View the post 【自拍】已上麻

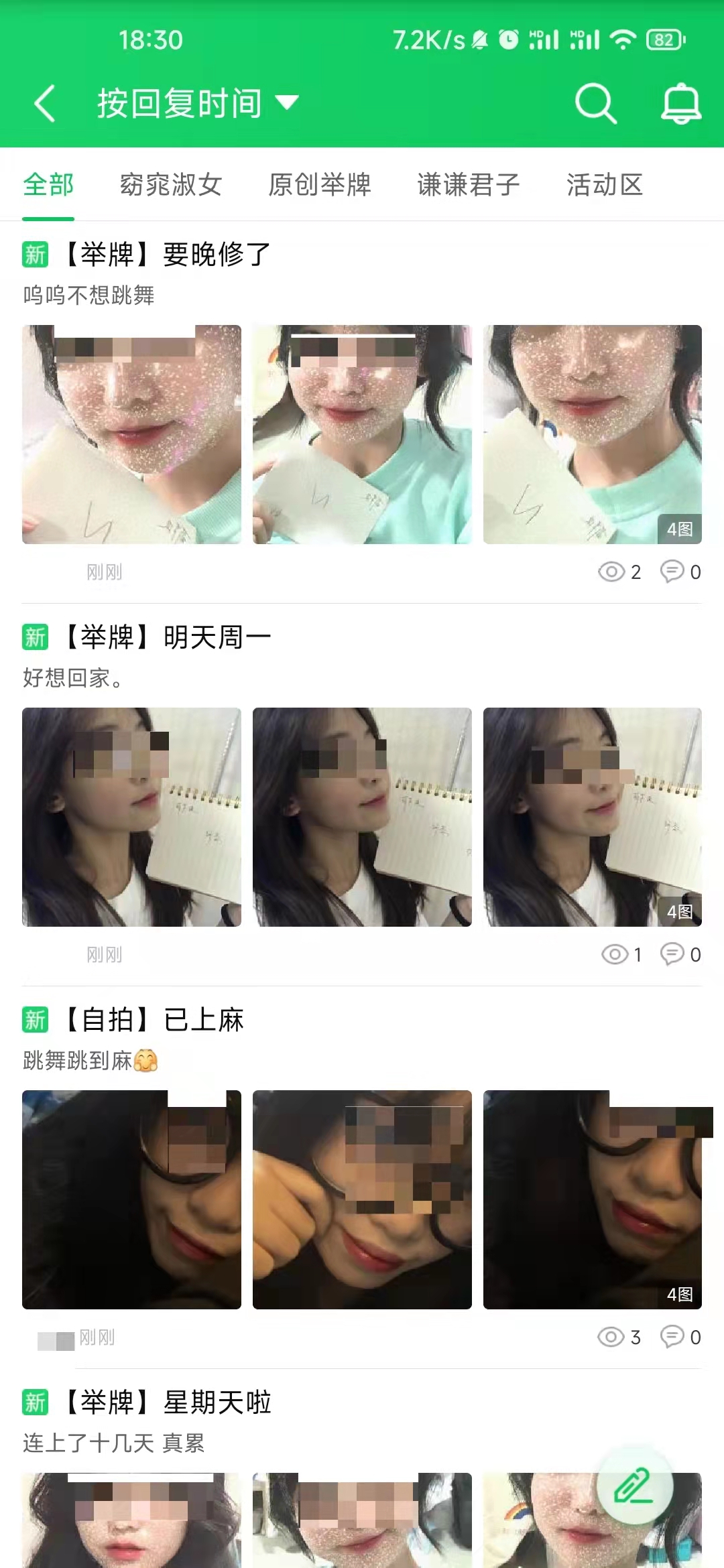point(154,1020)
